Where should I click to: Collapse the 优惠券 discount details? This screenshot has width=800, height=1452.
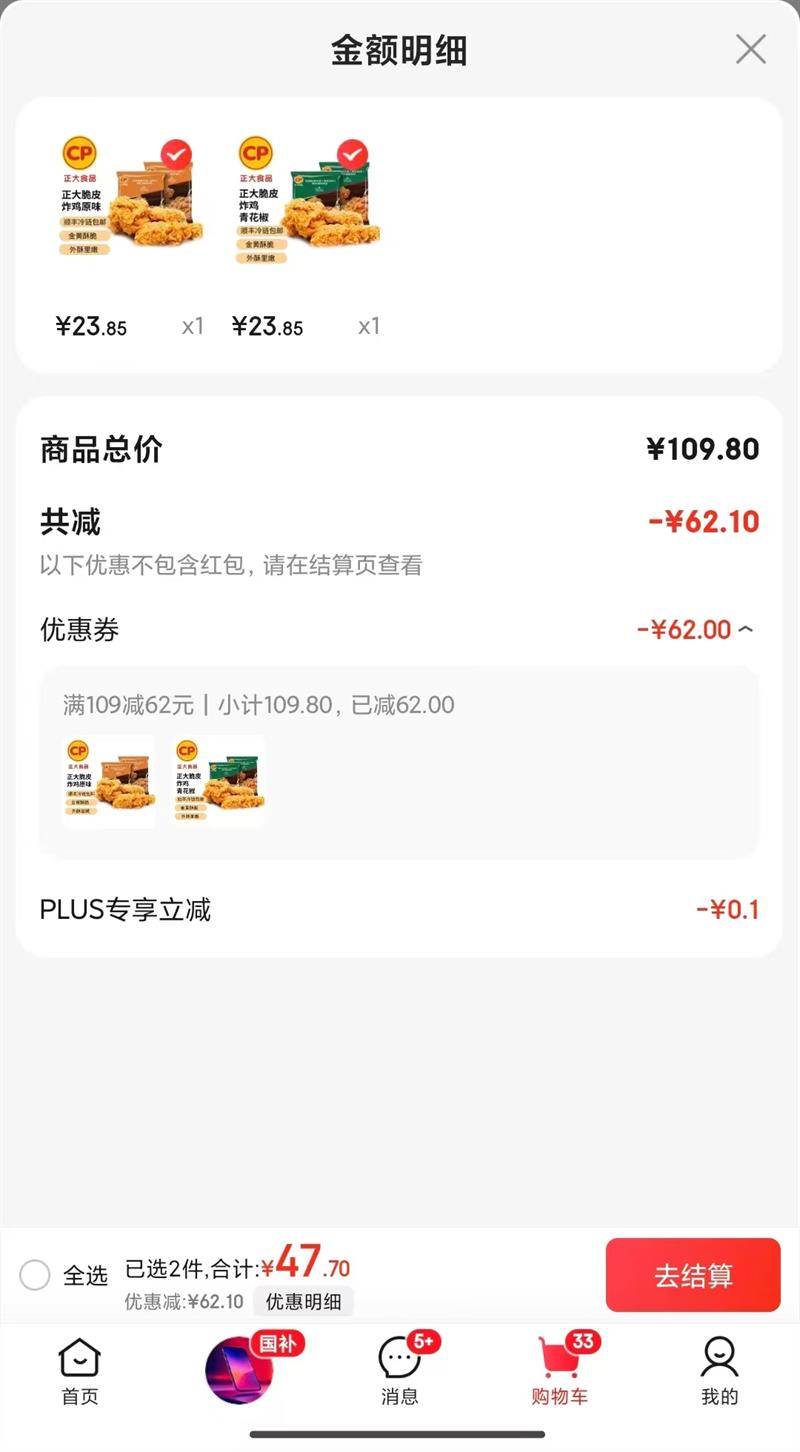(745, 630)
